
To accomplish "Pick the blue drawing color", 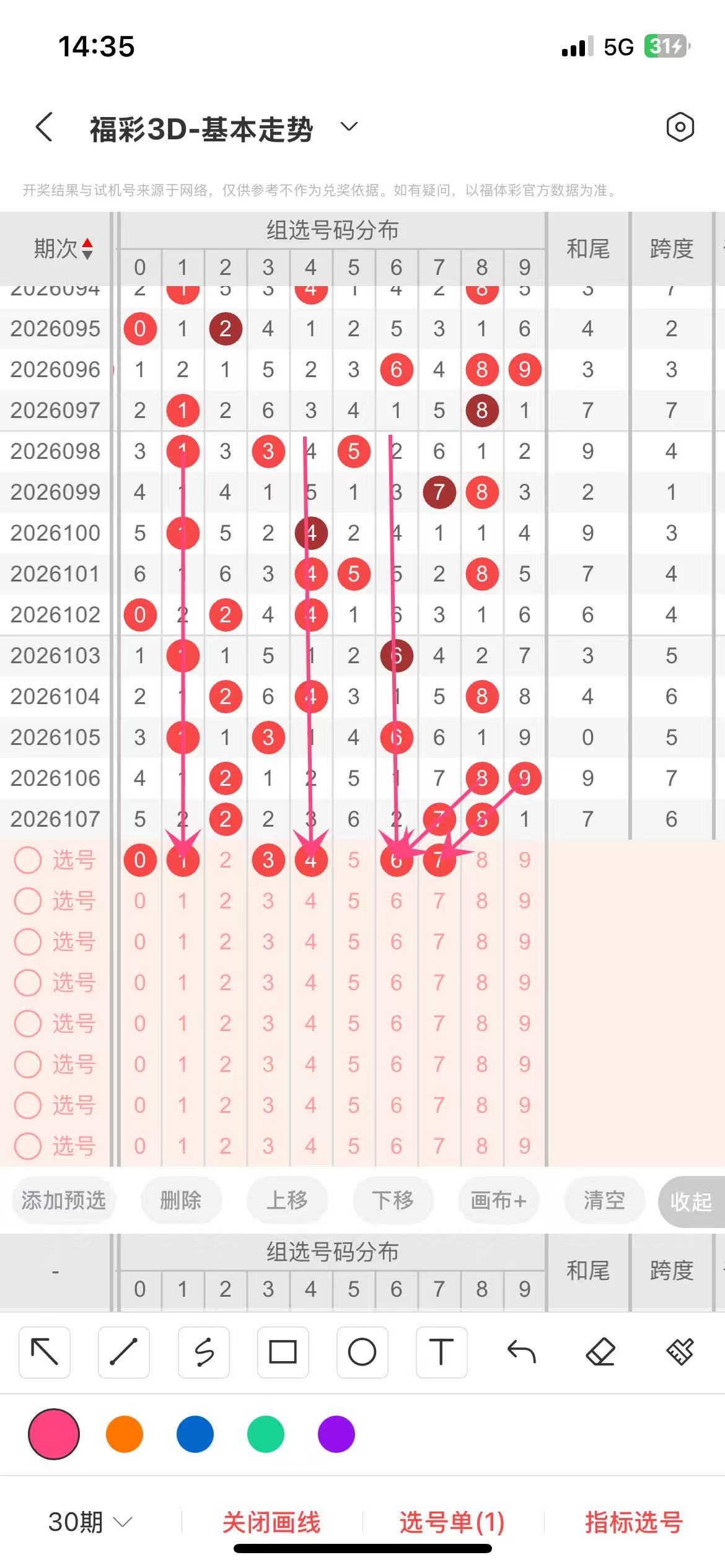I will click(195, 1434).
